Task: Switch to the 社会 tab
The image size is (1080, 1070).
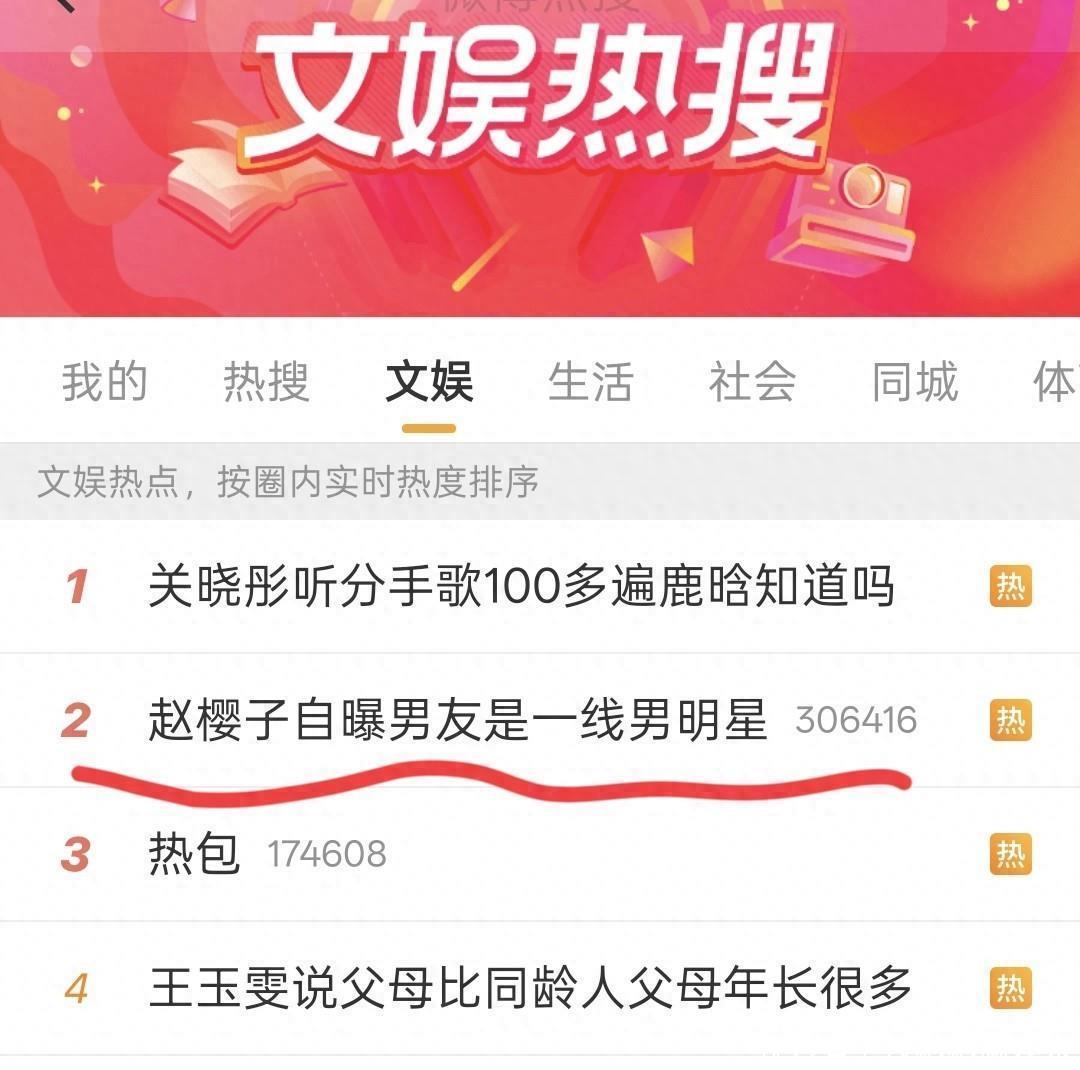Action: tap(753, 382)
